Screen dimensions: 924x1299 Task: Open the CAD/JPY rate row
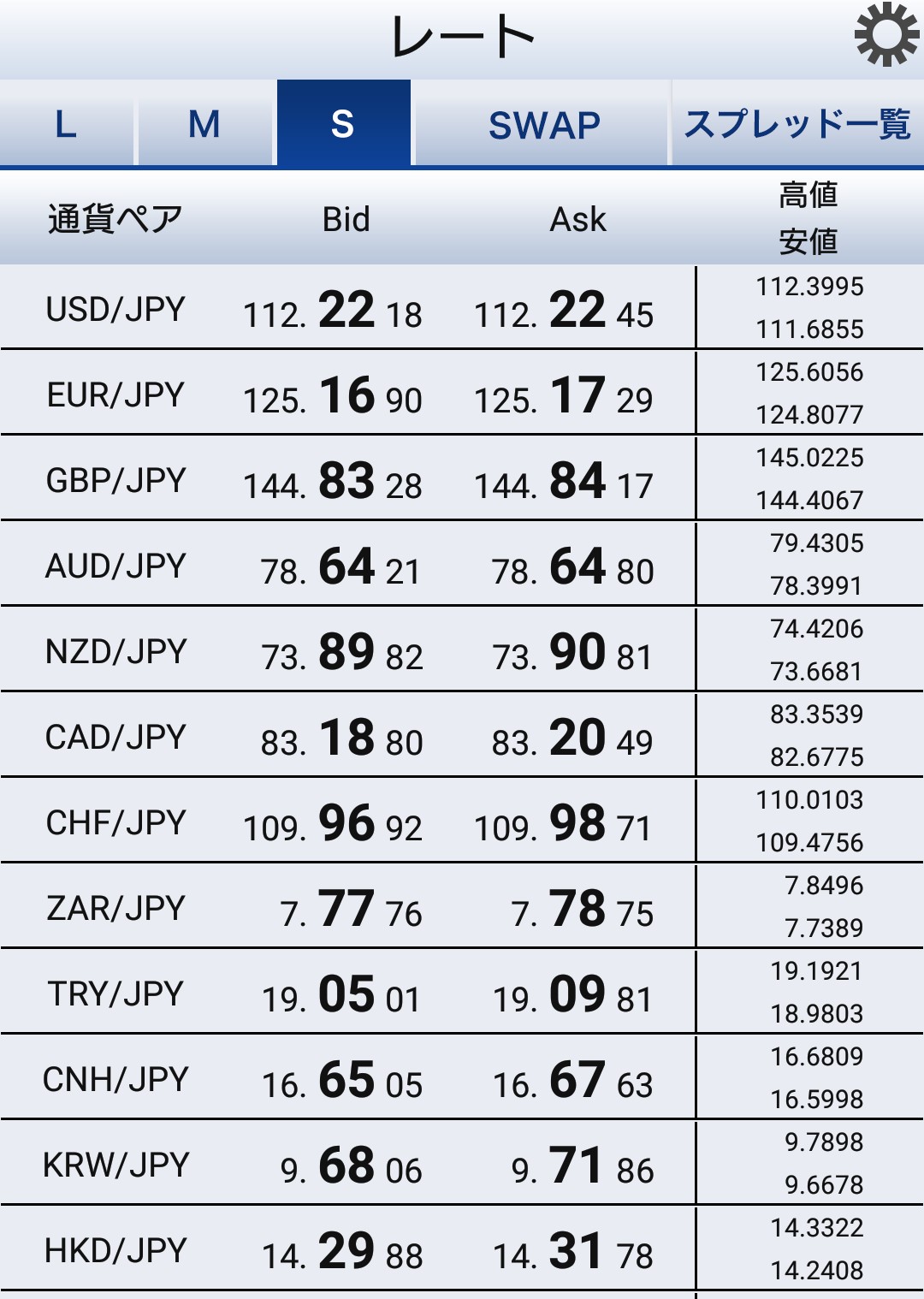(x=115, y=737)
